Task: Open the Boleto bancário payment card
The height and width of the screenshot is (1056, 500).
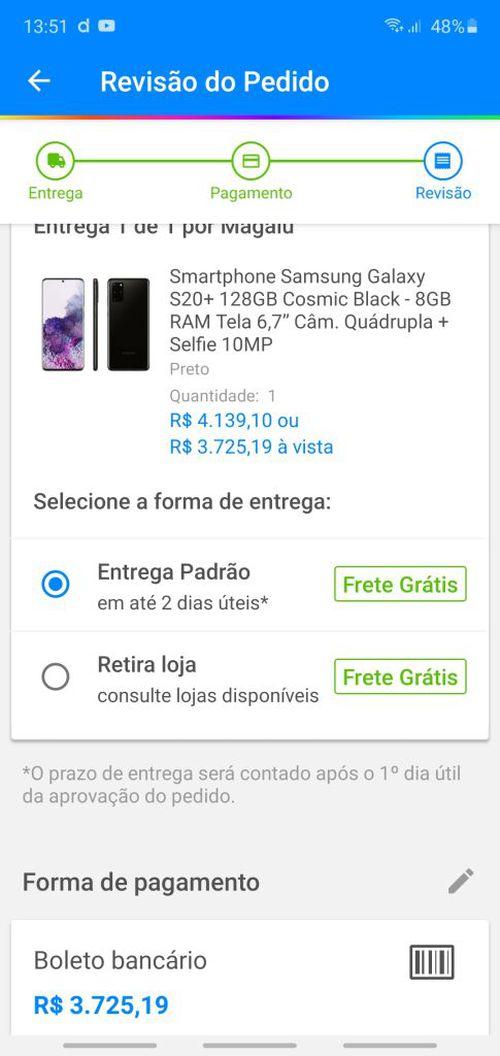Action: 250,978
